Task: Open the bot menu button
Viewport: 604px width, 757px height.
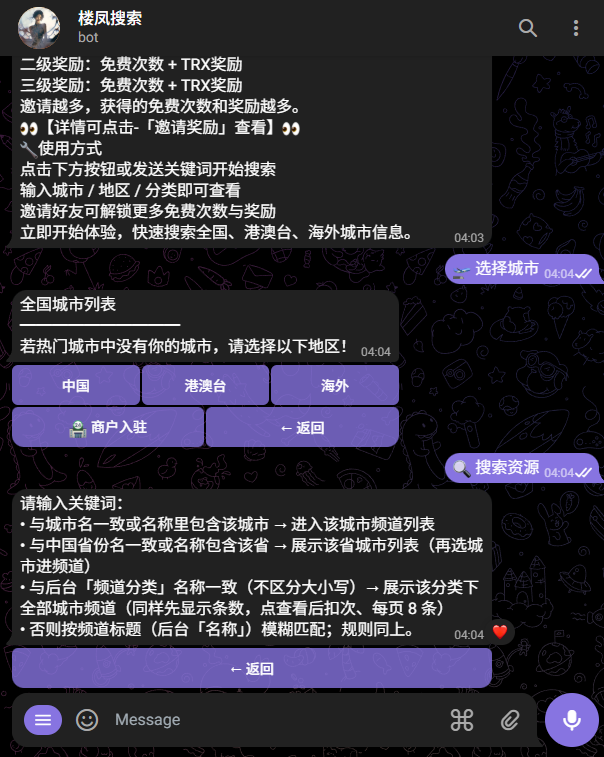Action: point(42,720)
